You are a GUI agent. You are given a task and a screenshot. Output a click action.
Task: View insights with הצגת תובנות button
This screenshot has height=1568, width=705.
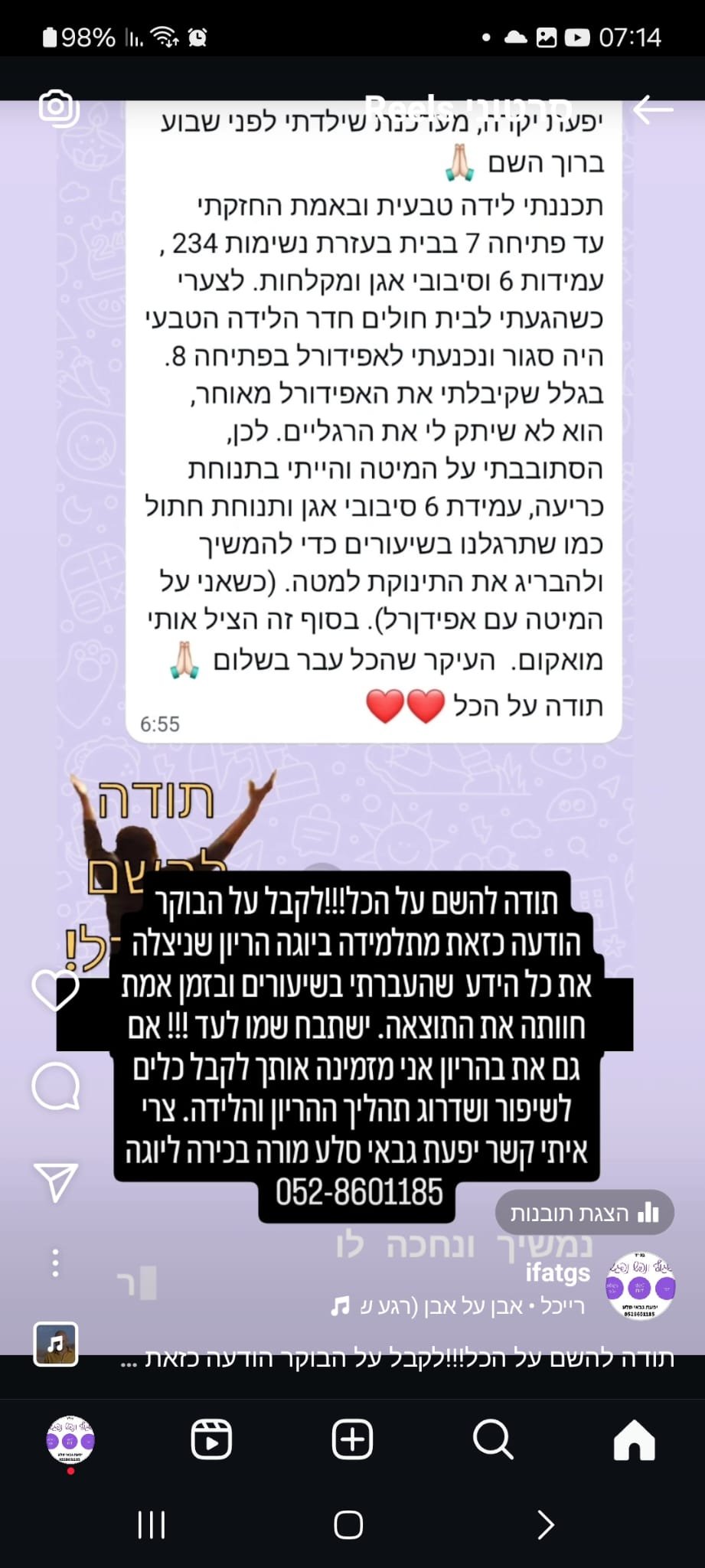[x=584, y=1213]
